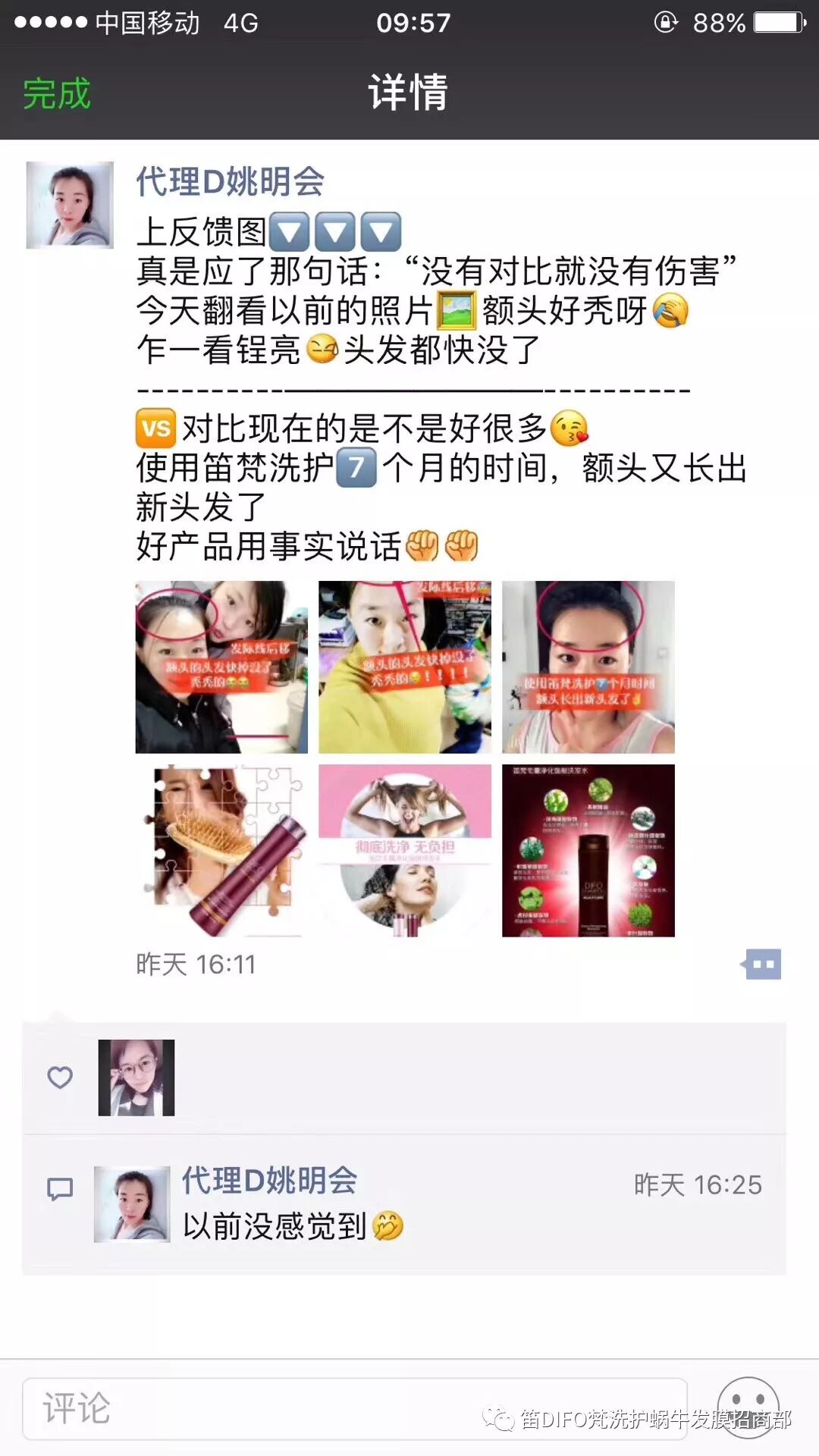The height and width of the screenshot is (1456, 819).
Task: Open the red shampoo ingredients image
Action: click(x=588, y=851)
